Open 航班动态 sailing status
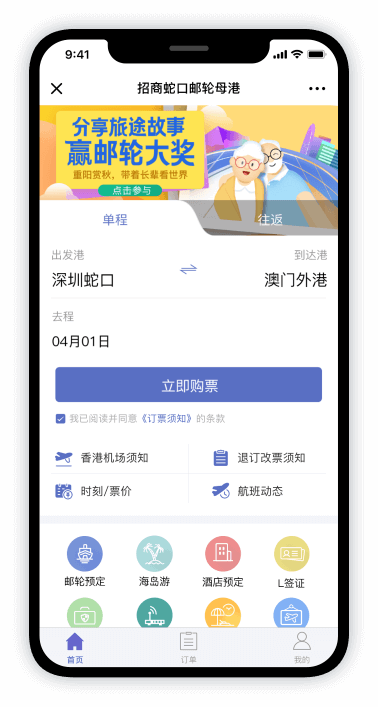 point(248,491)
